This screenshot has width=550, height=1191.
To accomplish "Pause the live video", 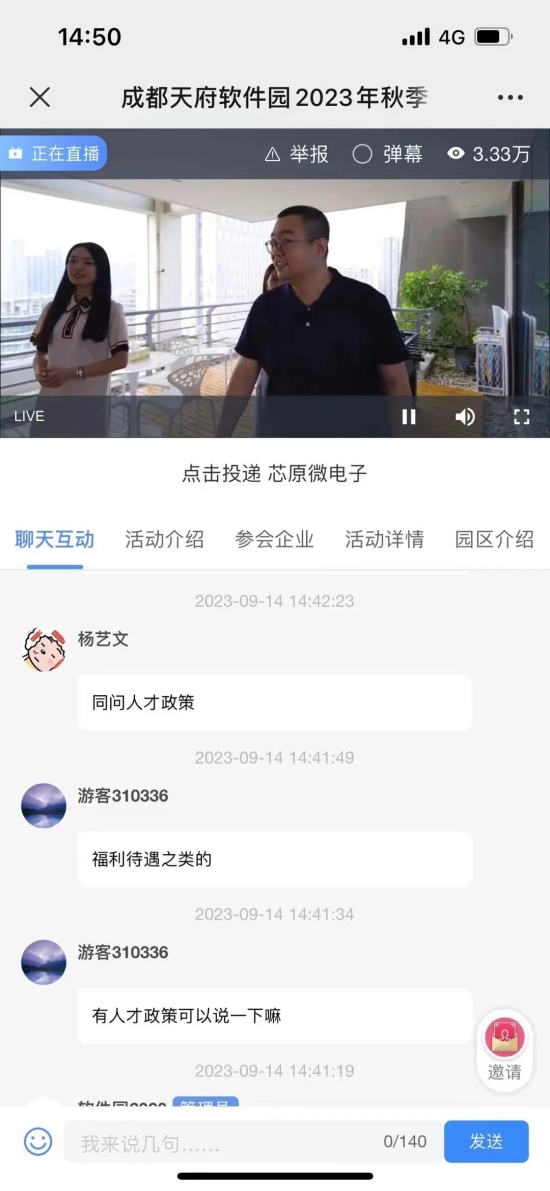I will coord(409,416).
